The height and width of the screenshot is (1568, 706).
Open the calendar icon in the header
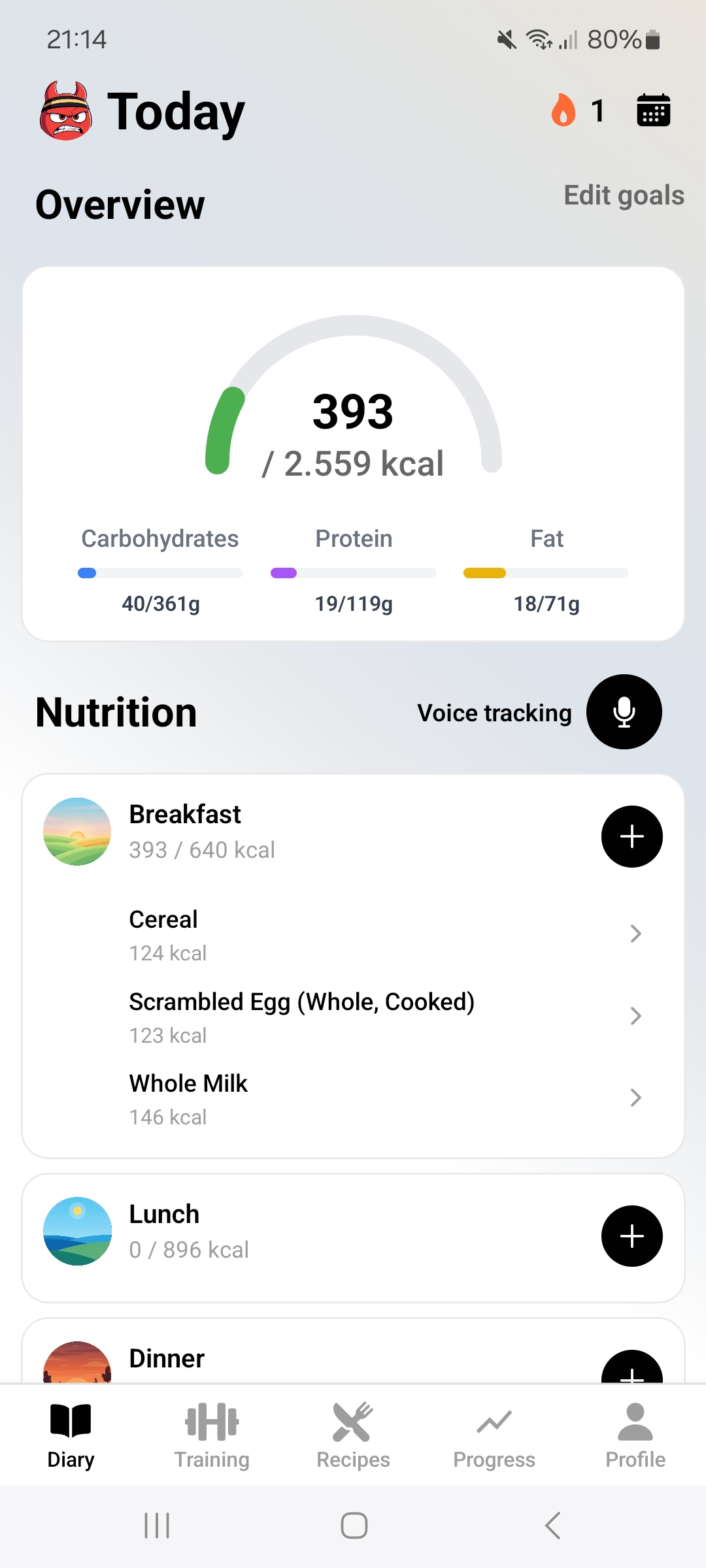[653, 110]
